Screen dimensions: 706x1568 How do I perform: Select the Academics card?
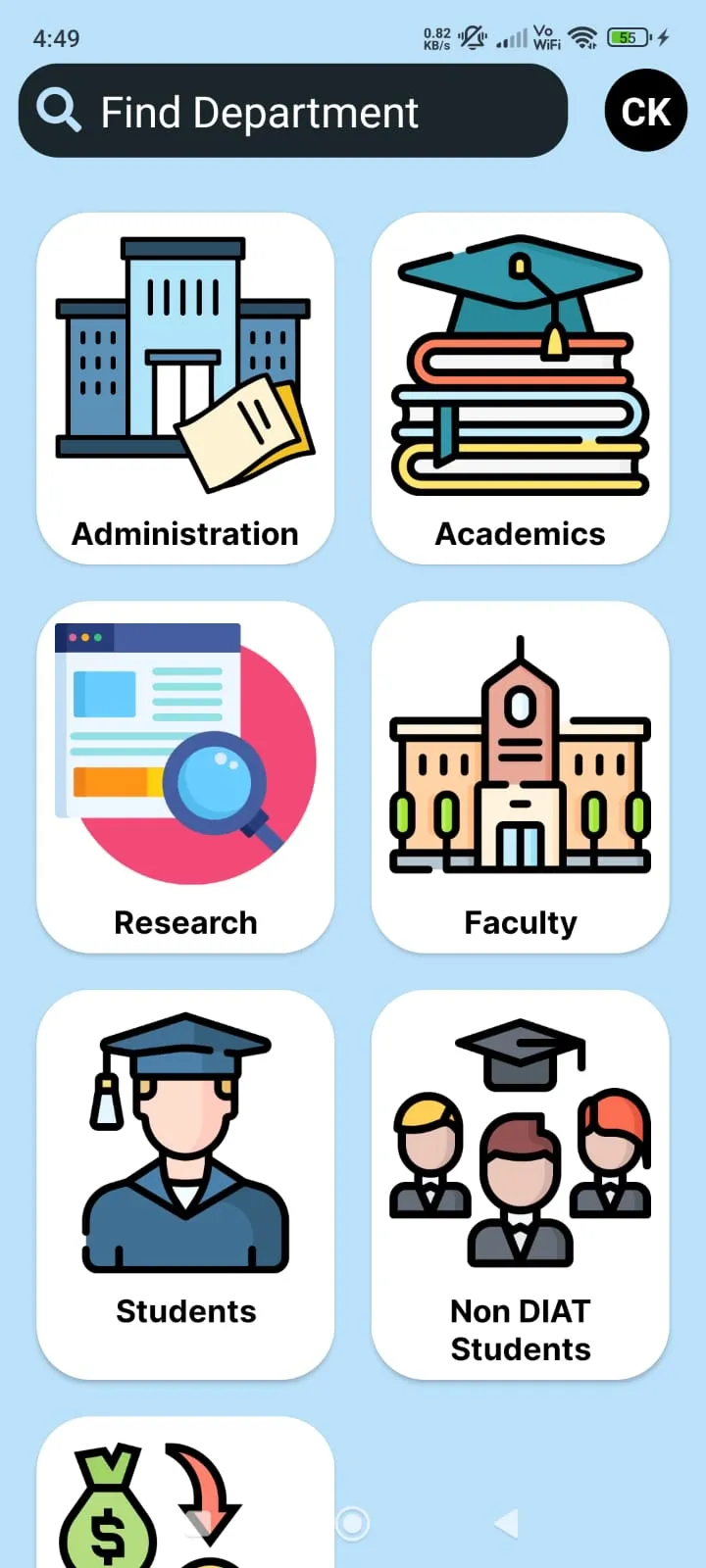point(520,388)
